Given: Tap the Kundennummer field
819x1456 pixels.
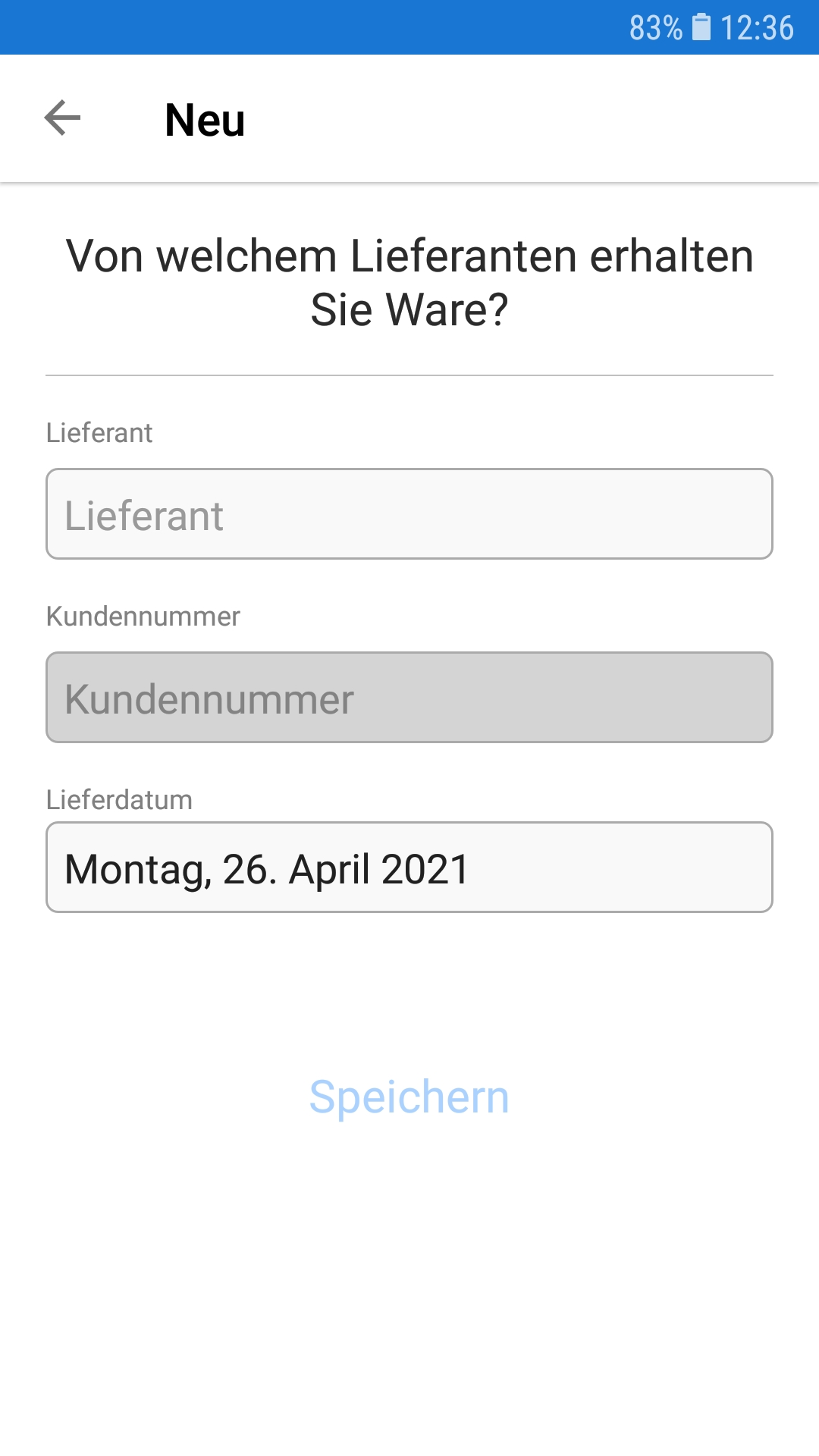Looking at the screenshot, I should pos(409,698).
